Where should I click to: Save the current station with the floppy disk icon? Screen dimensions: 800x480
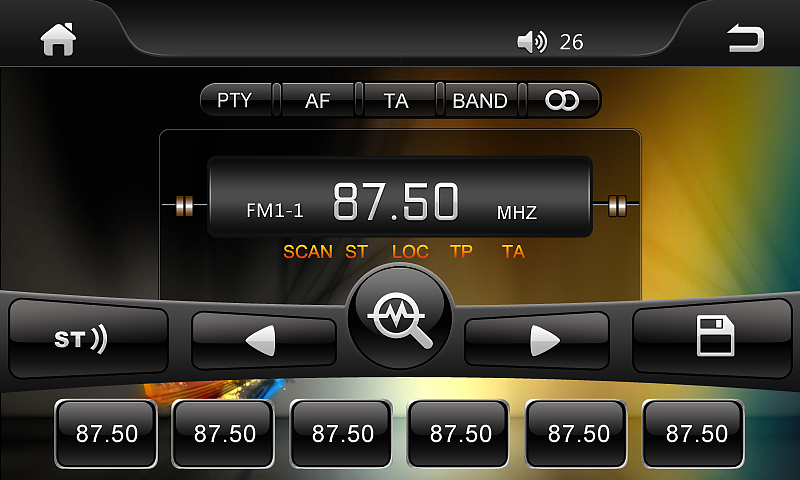pyautogui.click(x=713, y=337)
